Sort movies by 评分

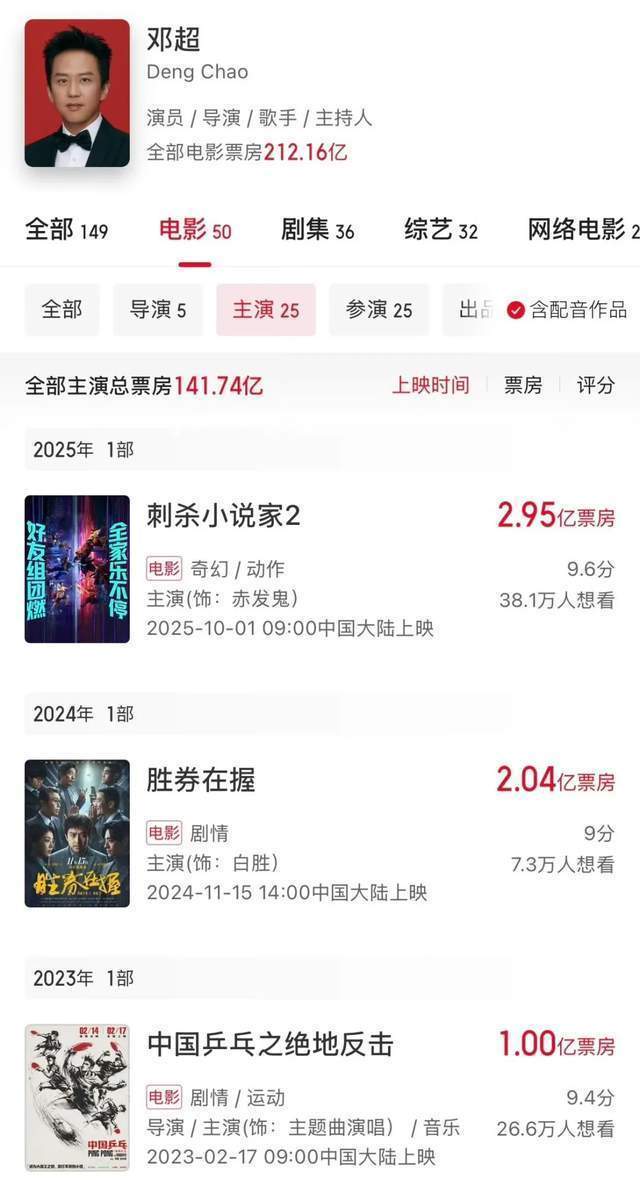click(x=596, y=385)
